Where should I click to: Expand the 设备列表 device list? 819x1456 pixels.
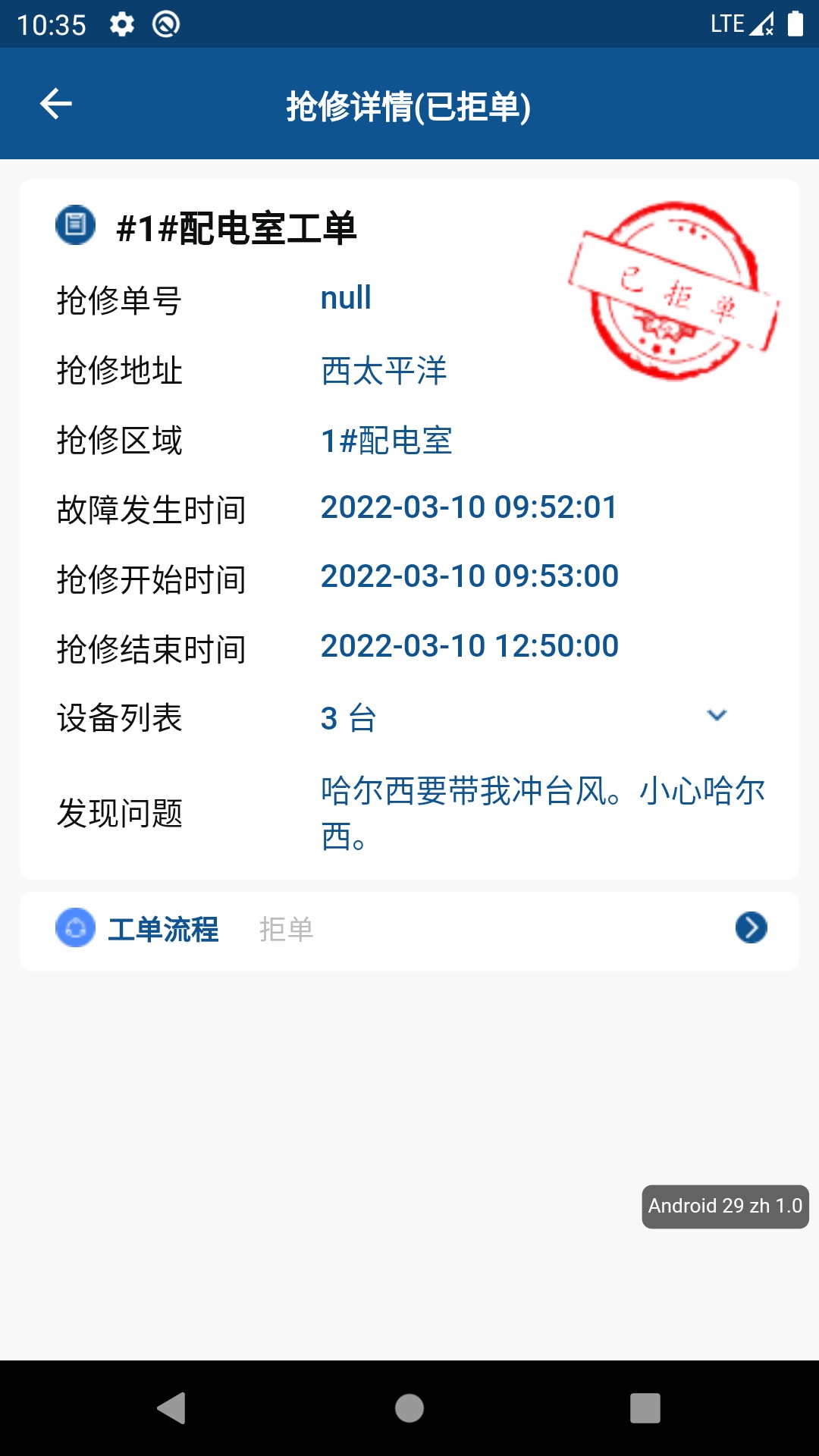click(x=716, y=715)
